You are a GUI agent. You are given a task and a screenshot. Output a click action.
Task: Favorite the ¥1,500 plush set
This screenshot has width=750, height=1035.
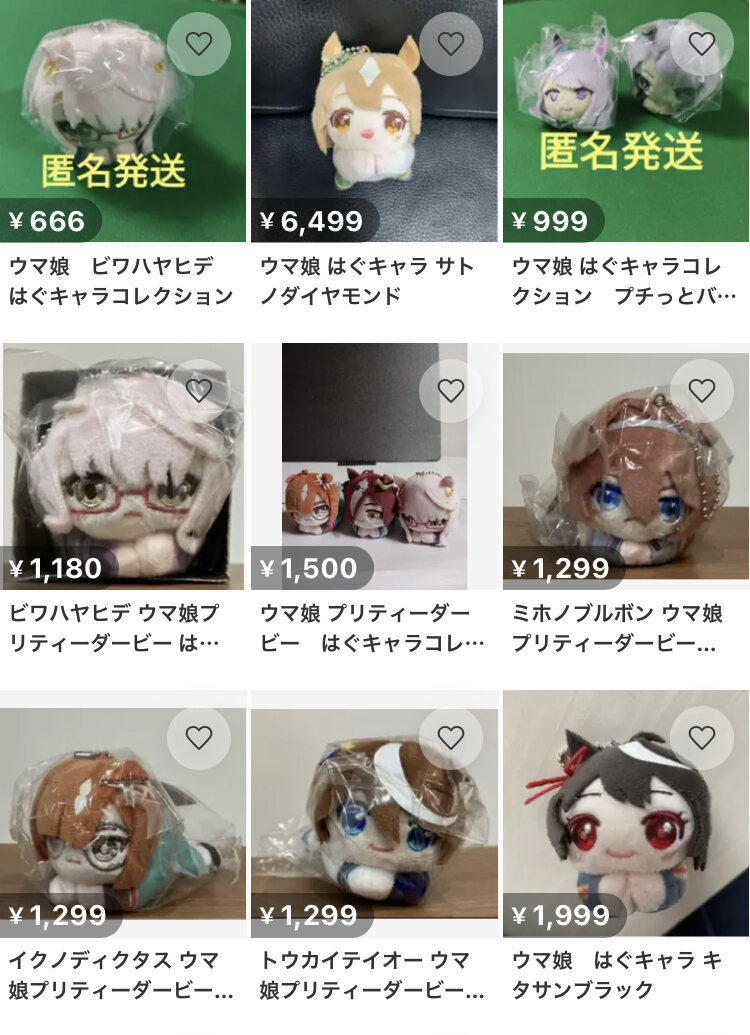(x=451, y=390)
